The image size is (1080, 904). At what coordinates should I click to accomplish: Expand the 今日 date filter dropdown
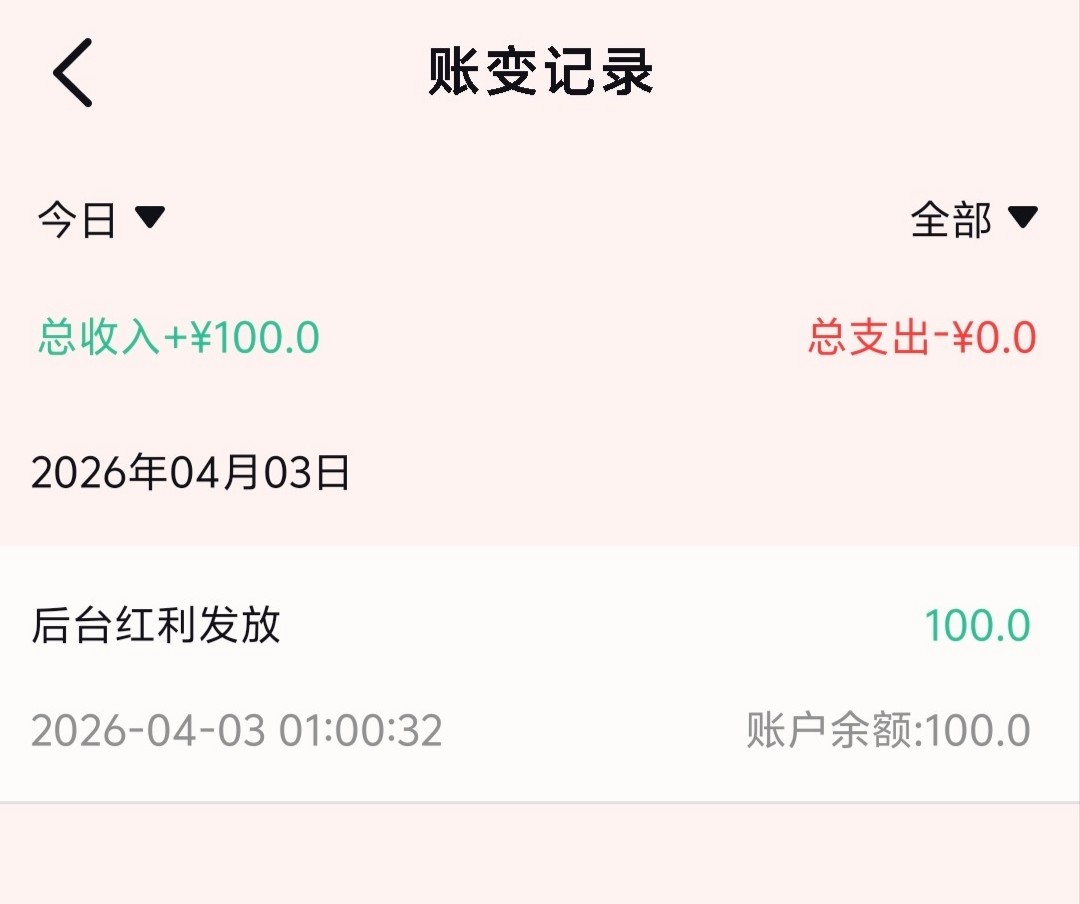tap(100, 219)
